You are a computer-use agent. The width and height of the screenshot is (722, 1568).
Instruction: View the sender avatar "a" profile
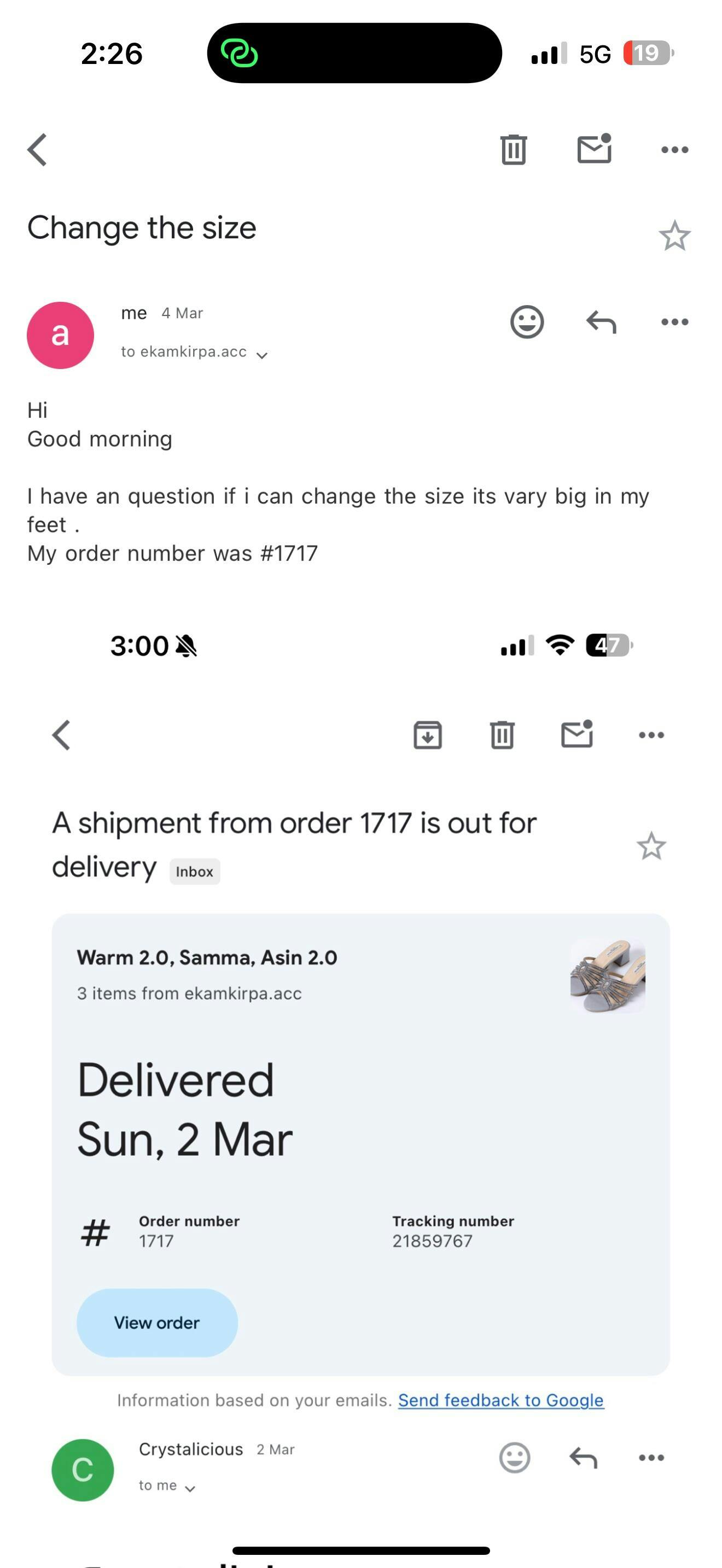pyautogui.click(x=60, y=335)
